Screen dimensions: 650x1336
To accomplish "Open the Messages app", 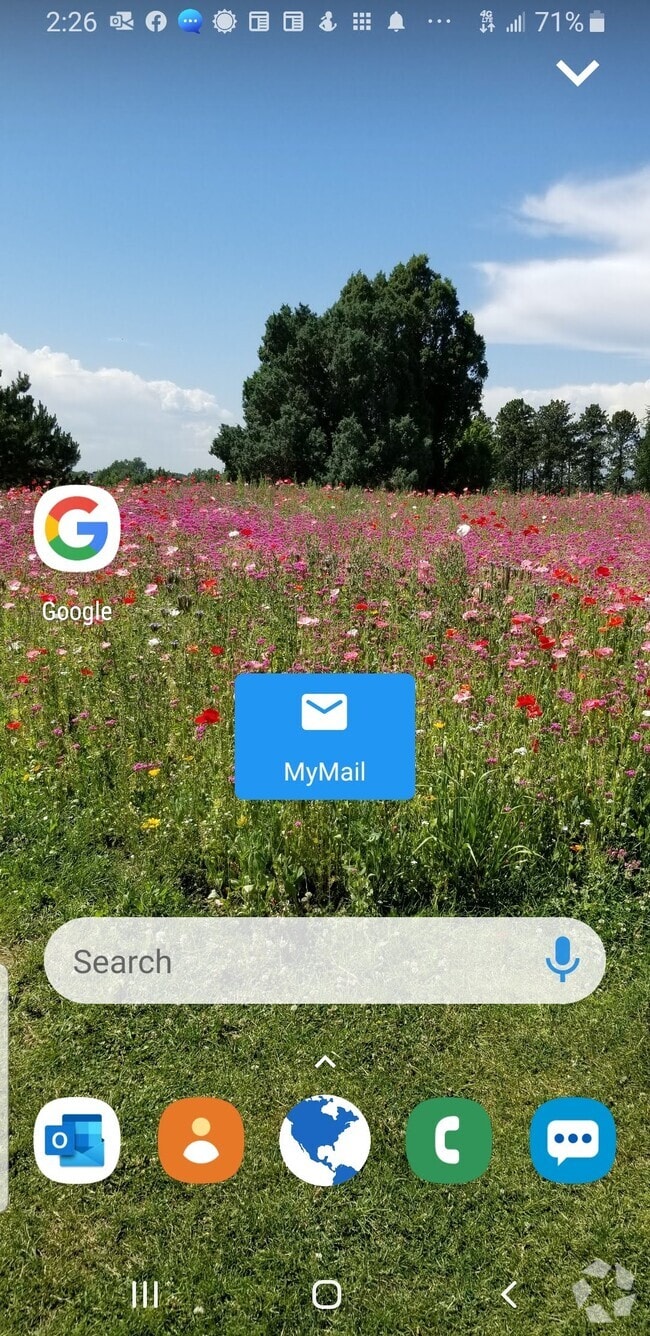I will (x=572, y=1140).
